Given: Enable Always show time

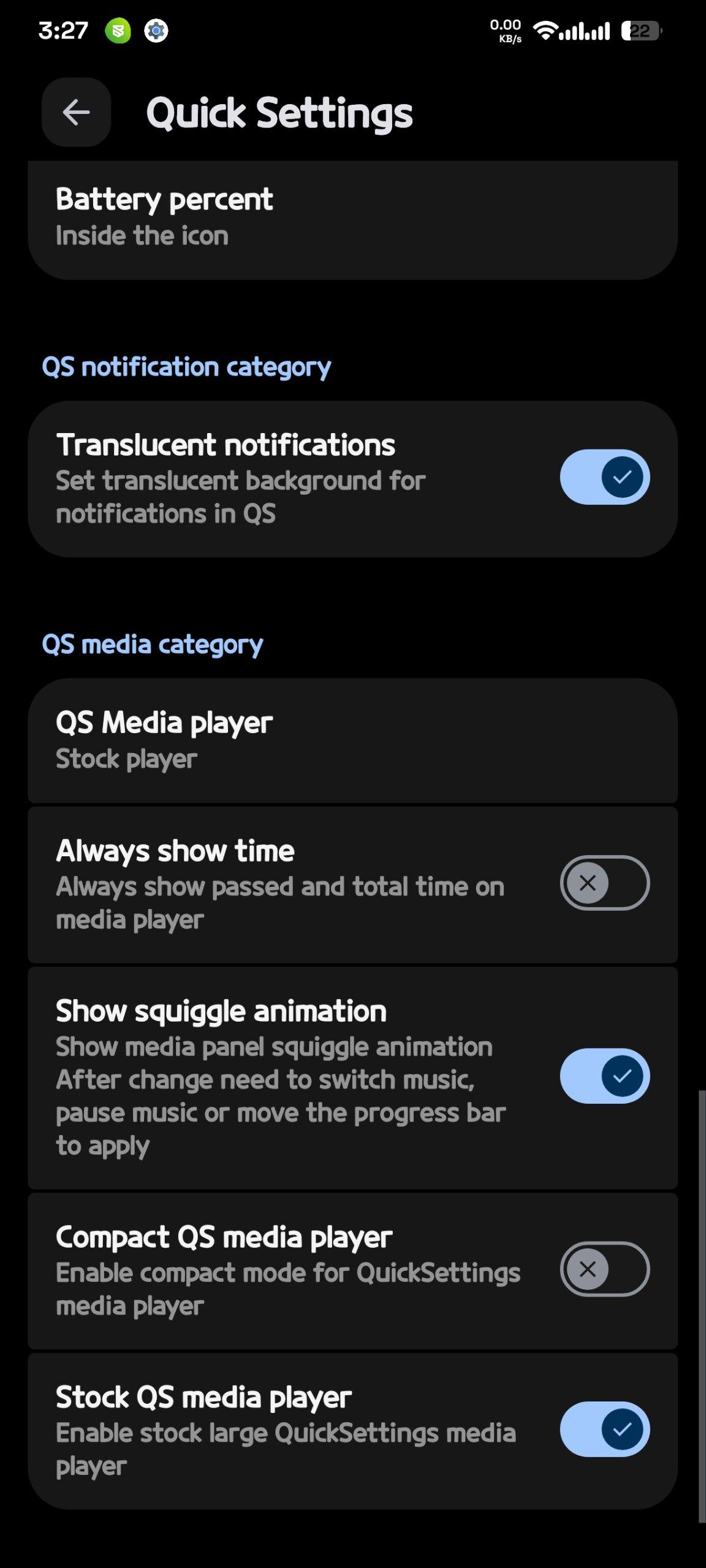Looking at the screenshot, I should coord(604,883).
